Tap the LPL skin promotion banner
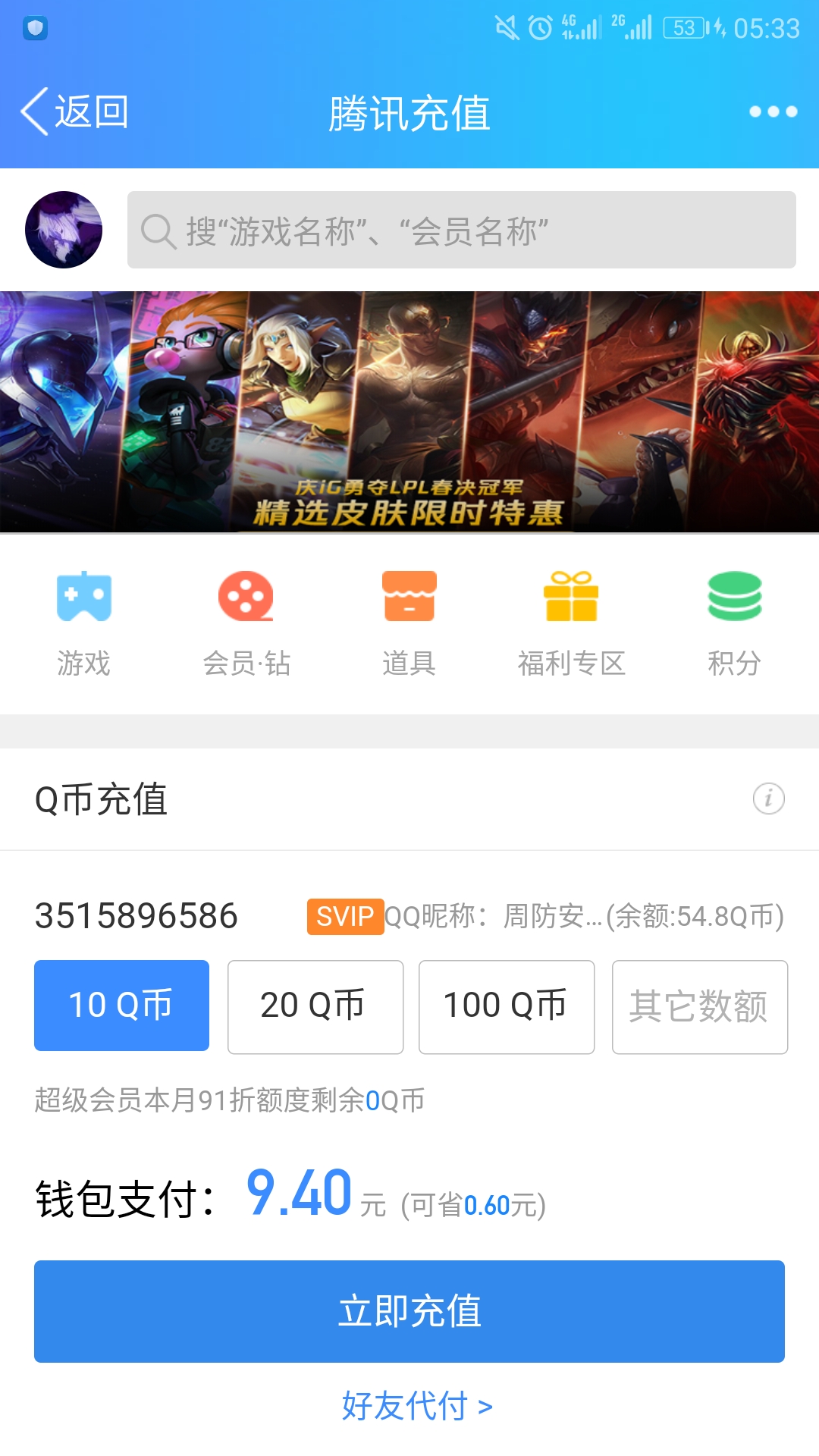Viewport: 819px width, 1456px height. pos(409,413)
